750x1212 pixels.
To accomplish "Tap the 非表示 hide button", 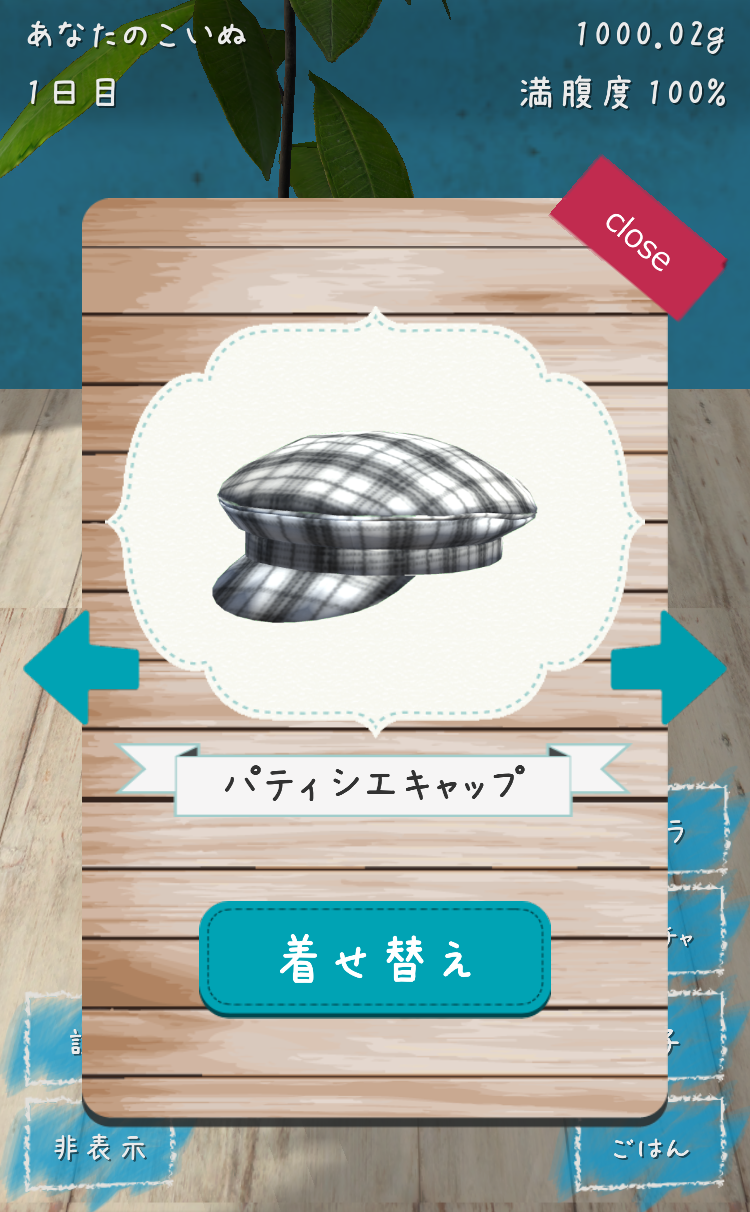I will pos(100,1148).
